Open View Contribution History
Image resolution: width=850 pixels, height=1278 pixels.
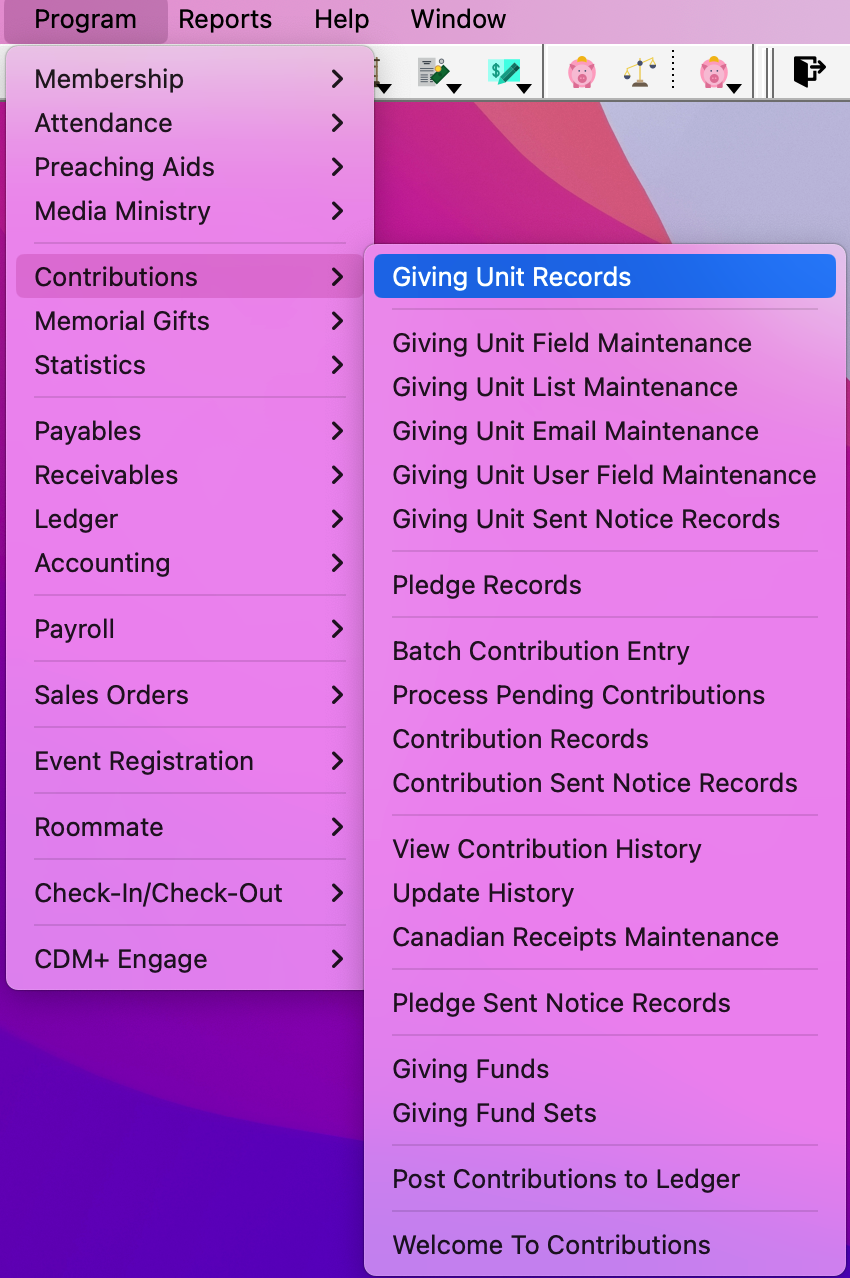546,849
